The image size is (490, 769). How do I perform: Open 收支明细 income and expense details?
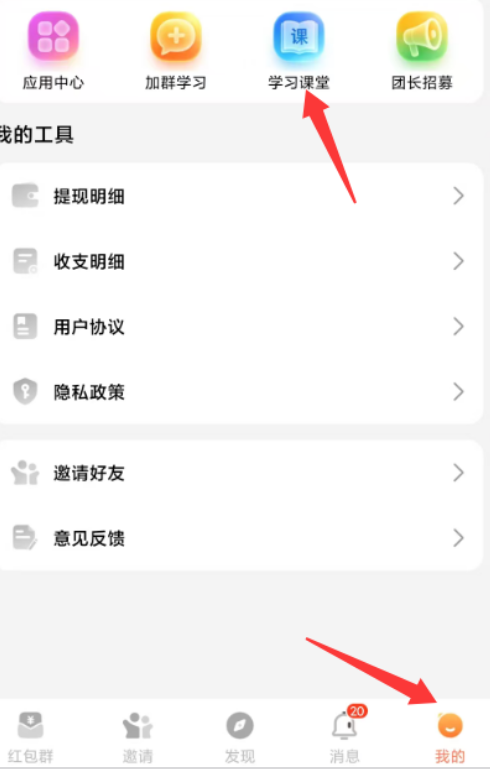[240, 261]
